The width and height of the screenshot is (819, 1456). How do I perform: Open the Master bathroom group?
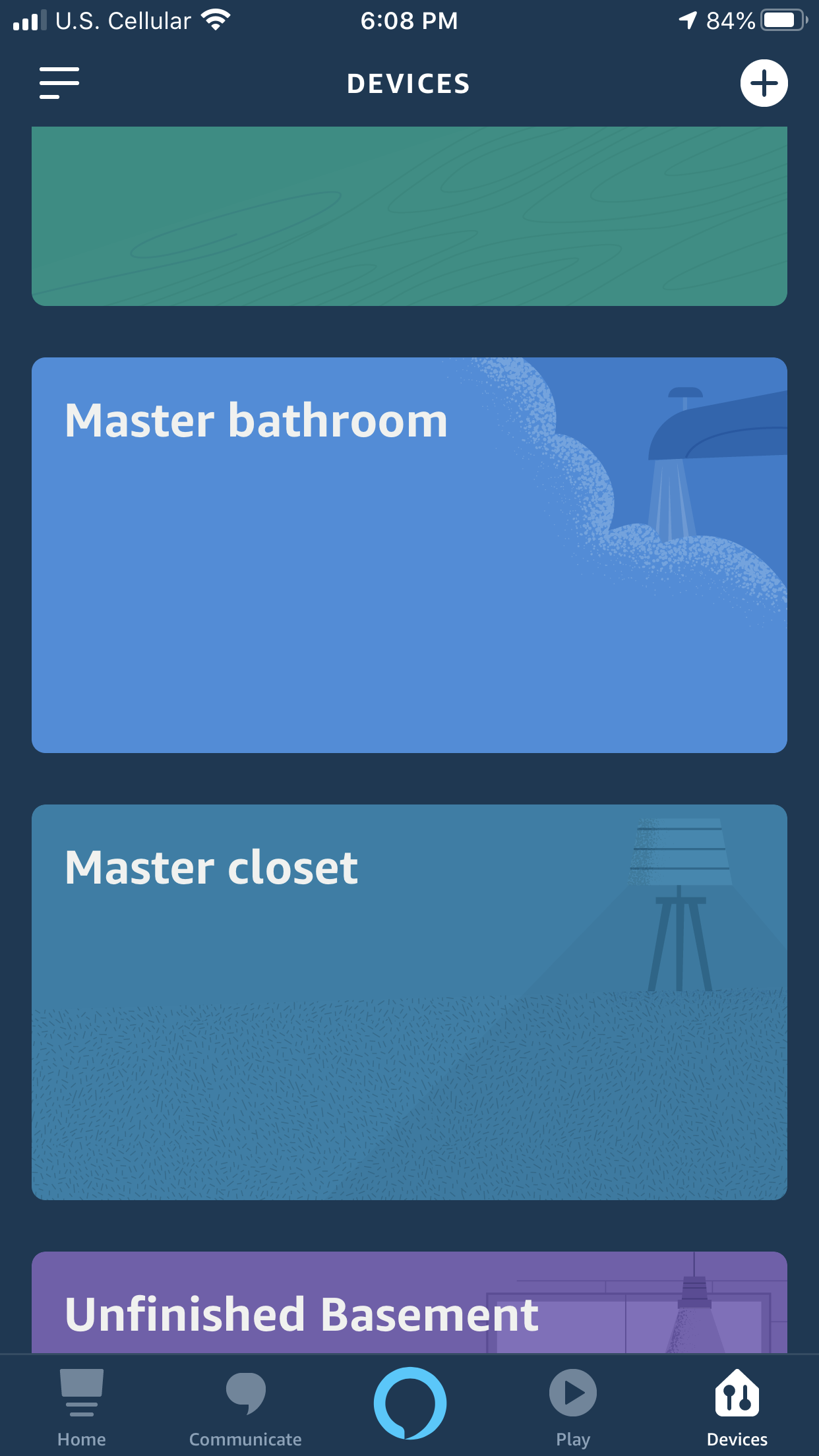[x=409, y=555]
